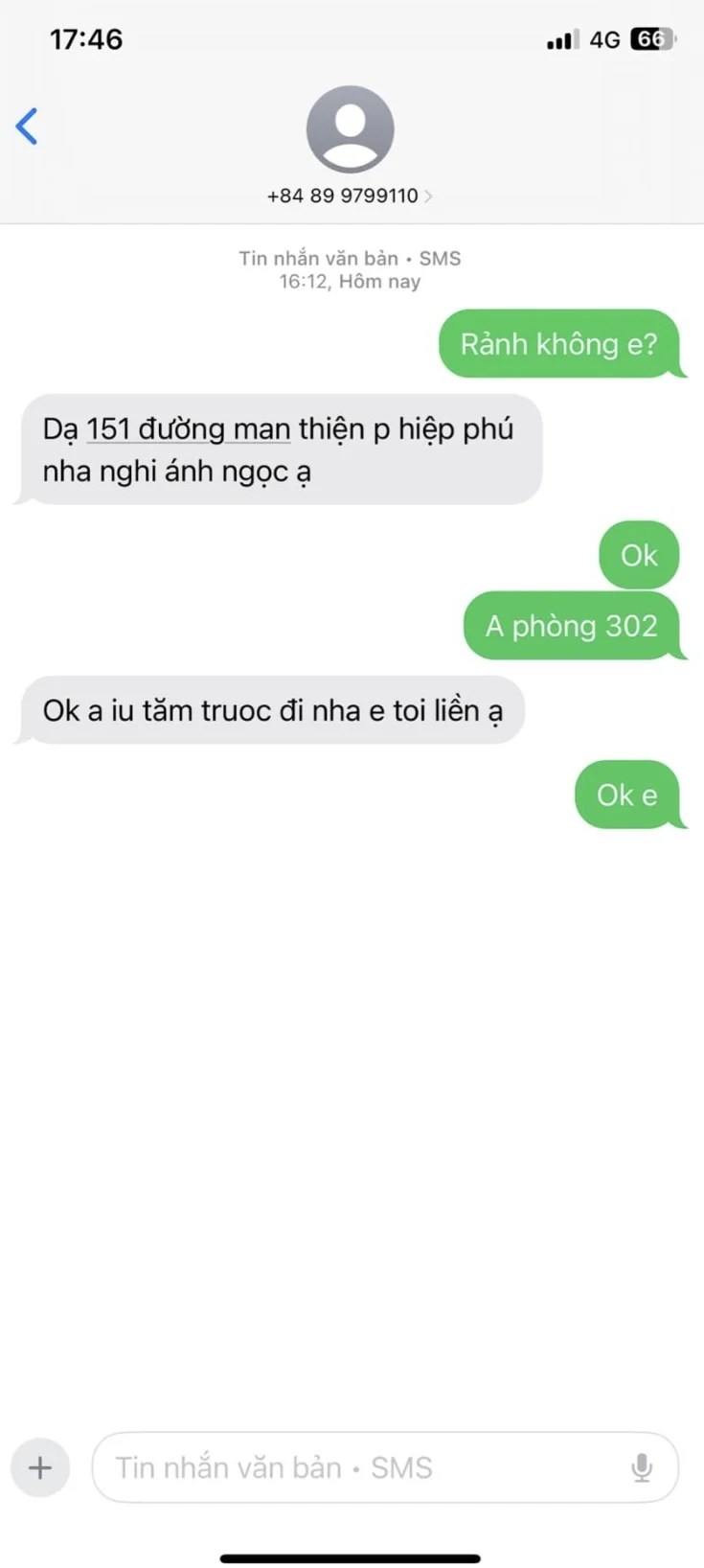Start voice dictation with the microphone

point(642,1467)
